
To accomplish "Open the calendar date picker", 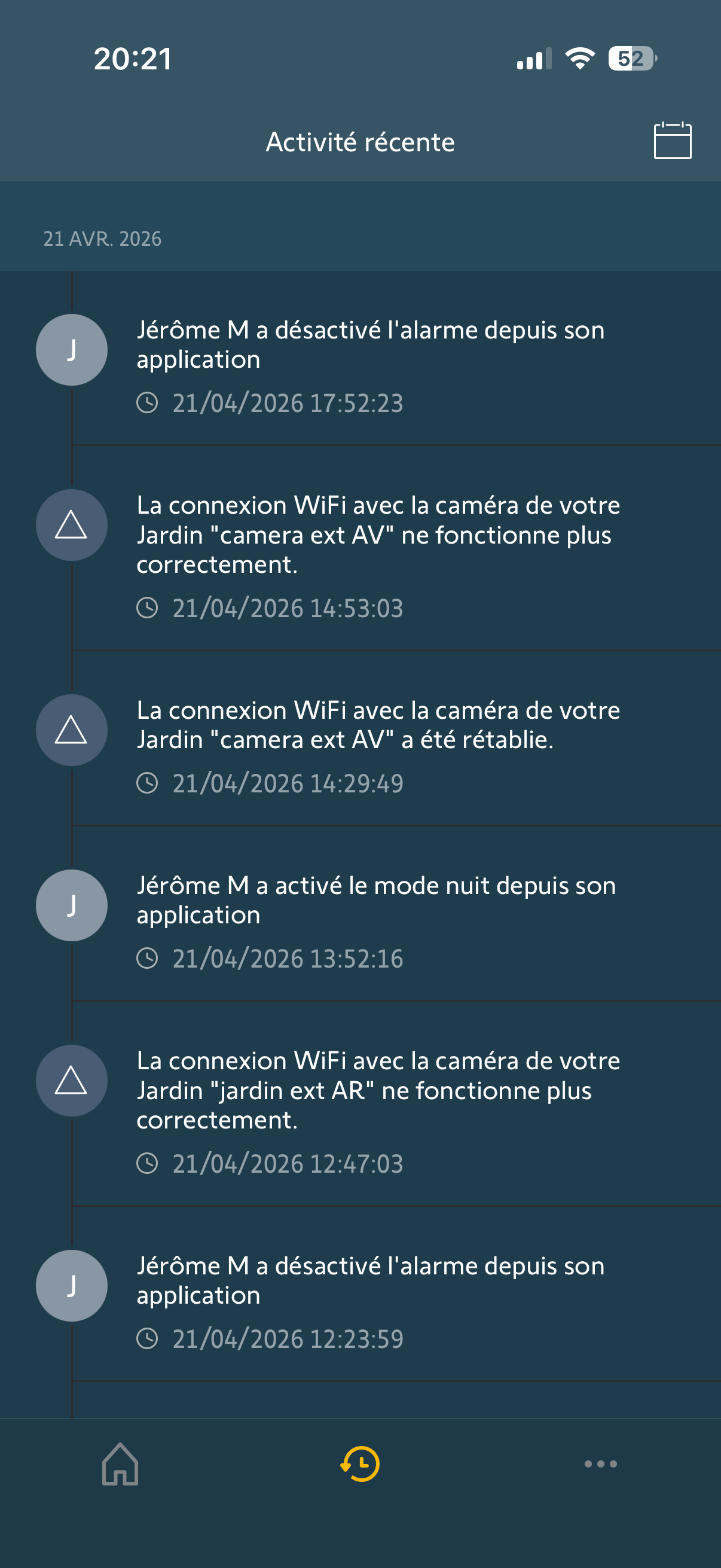I will (x=672, y=141).
